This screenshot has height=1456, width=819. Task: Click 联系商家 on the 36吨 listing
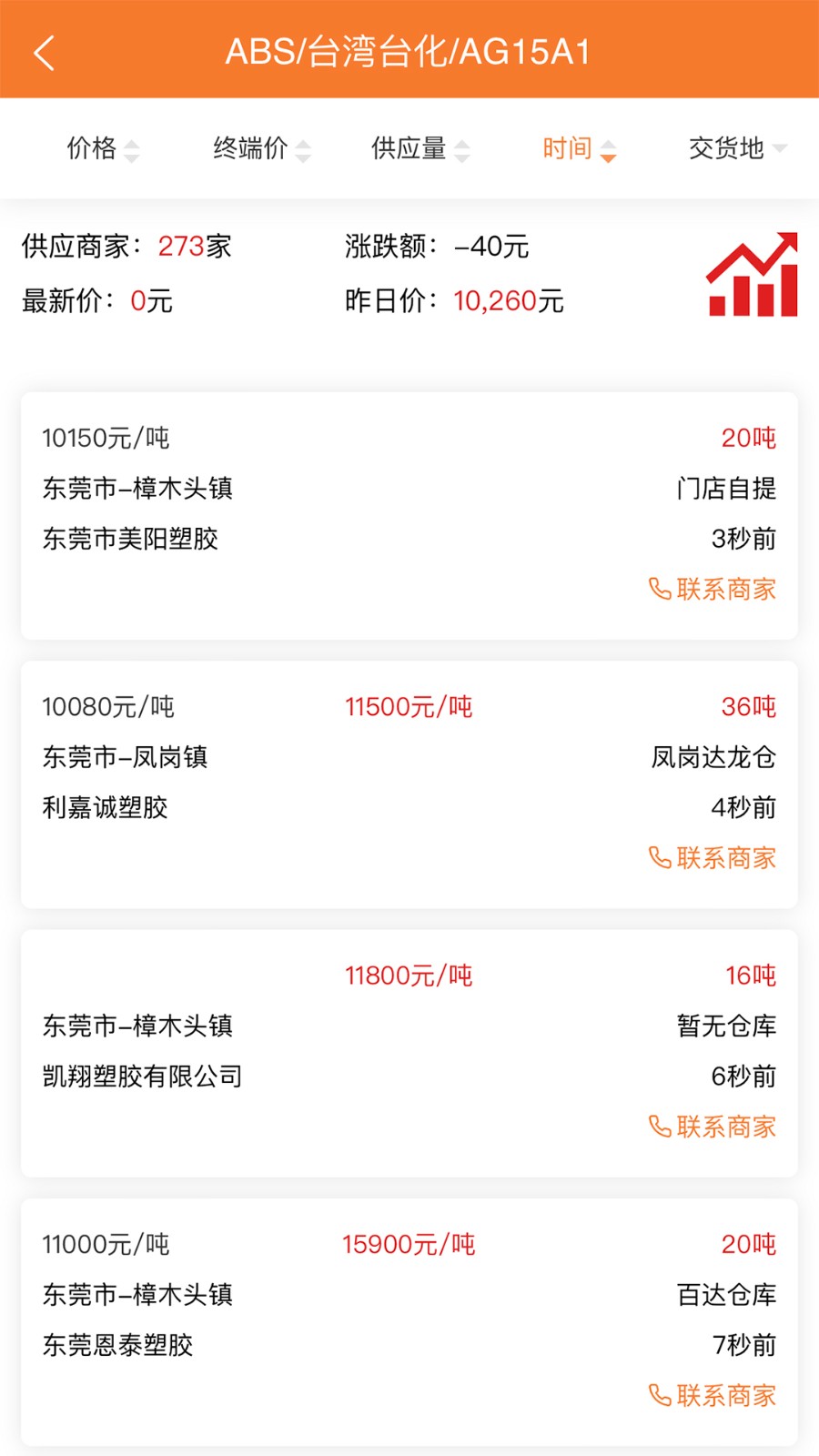(x=722, y=858)
